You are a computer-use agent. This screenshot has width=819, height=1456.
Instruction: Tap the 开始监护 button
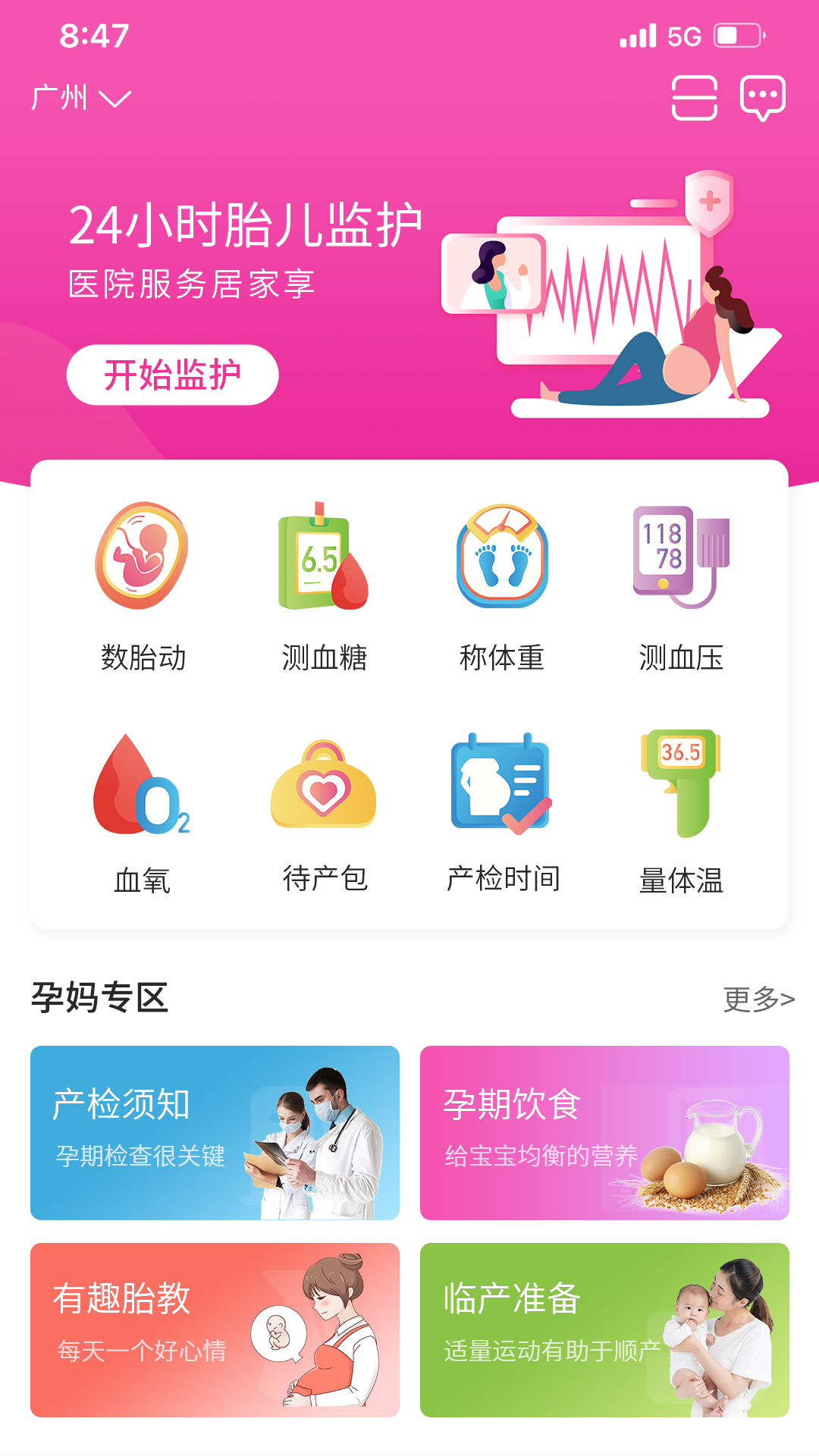point(173,375)
